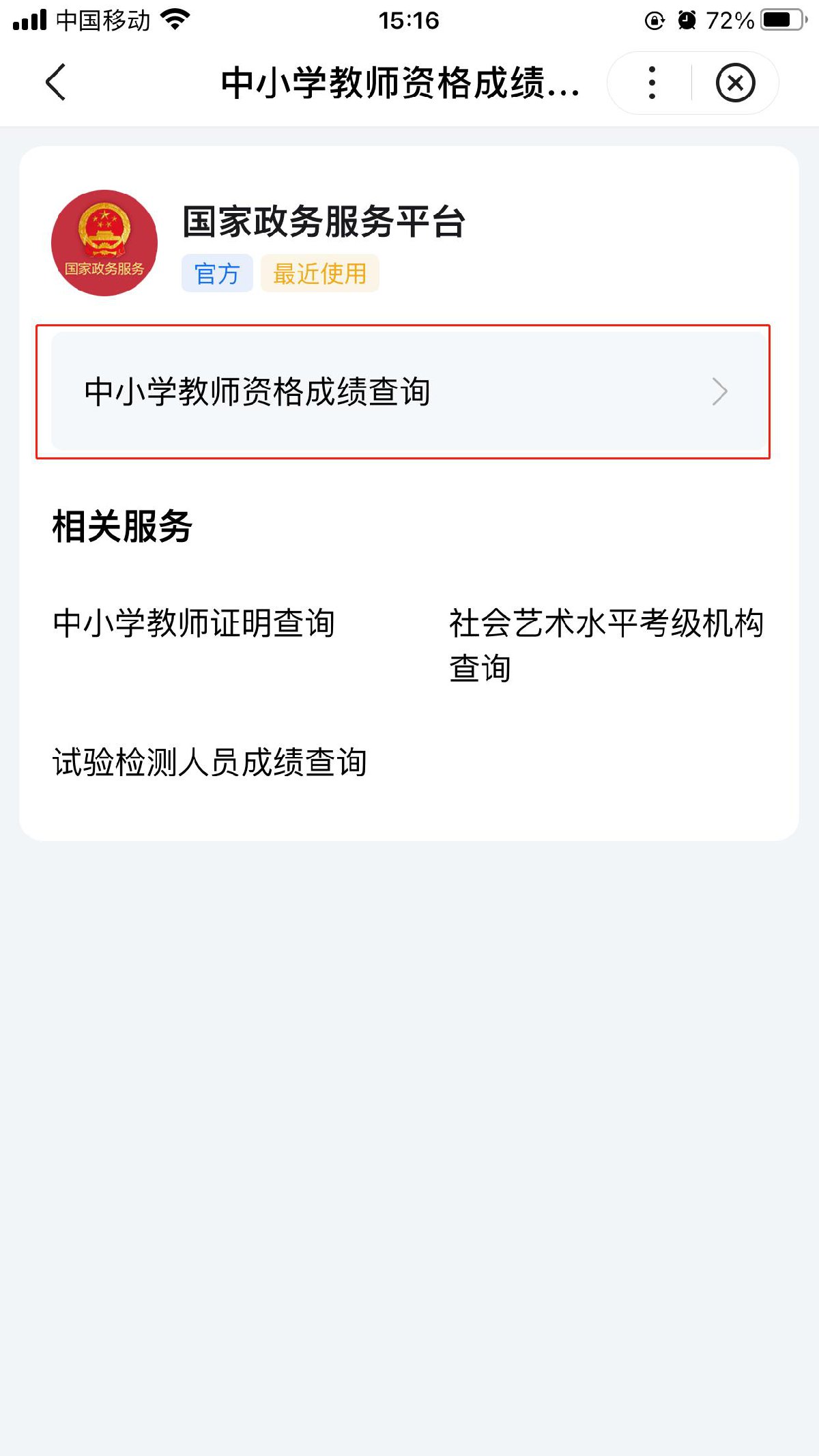This screenshot has height=1456, width=819.
Task: Close the mini program
Action: pos(735,83)
